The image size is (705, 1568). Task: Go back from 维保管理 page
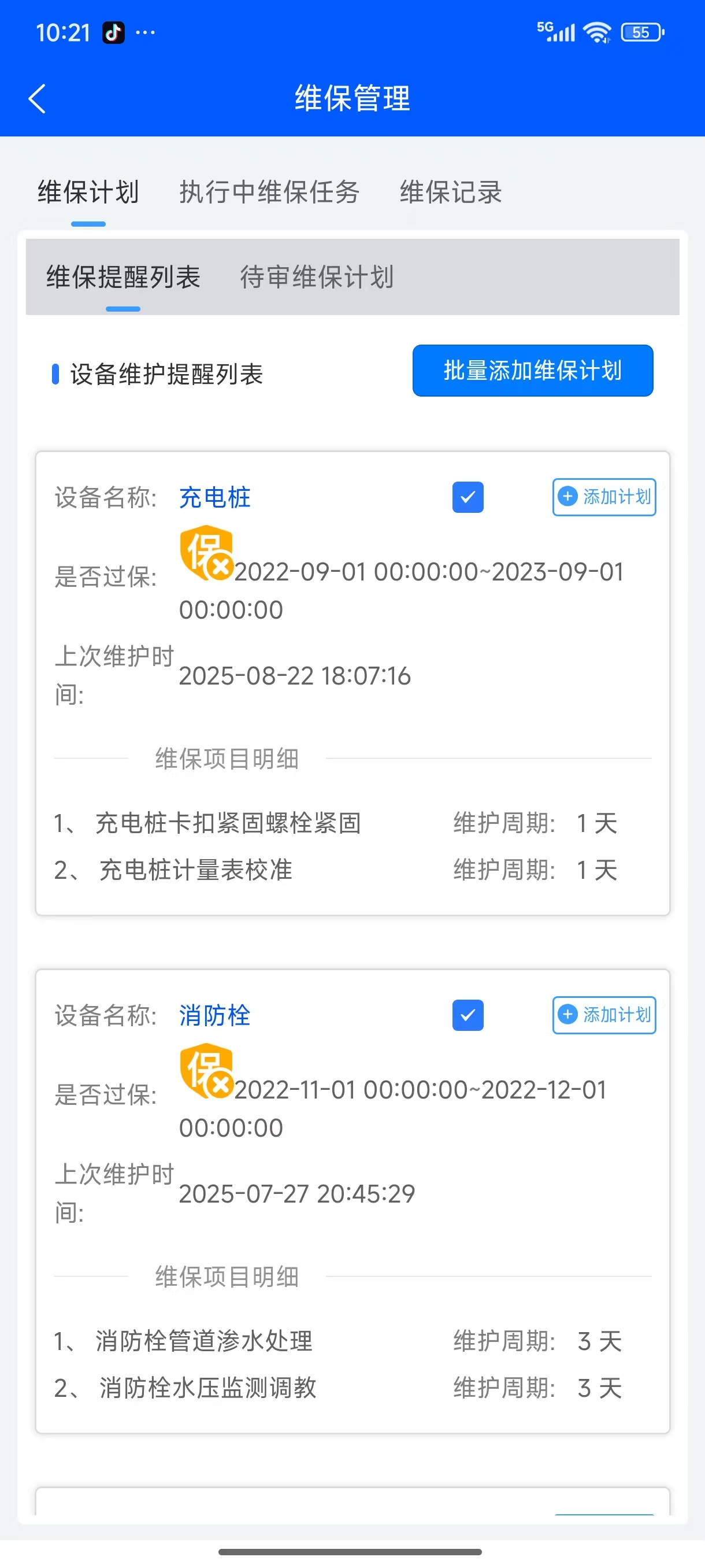coord(38,99)
